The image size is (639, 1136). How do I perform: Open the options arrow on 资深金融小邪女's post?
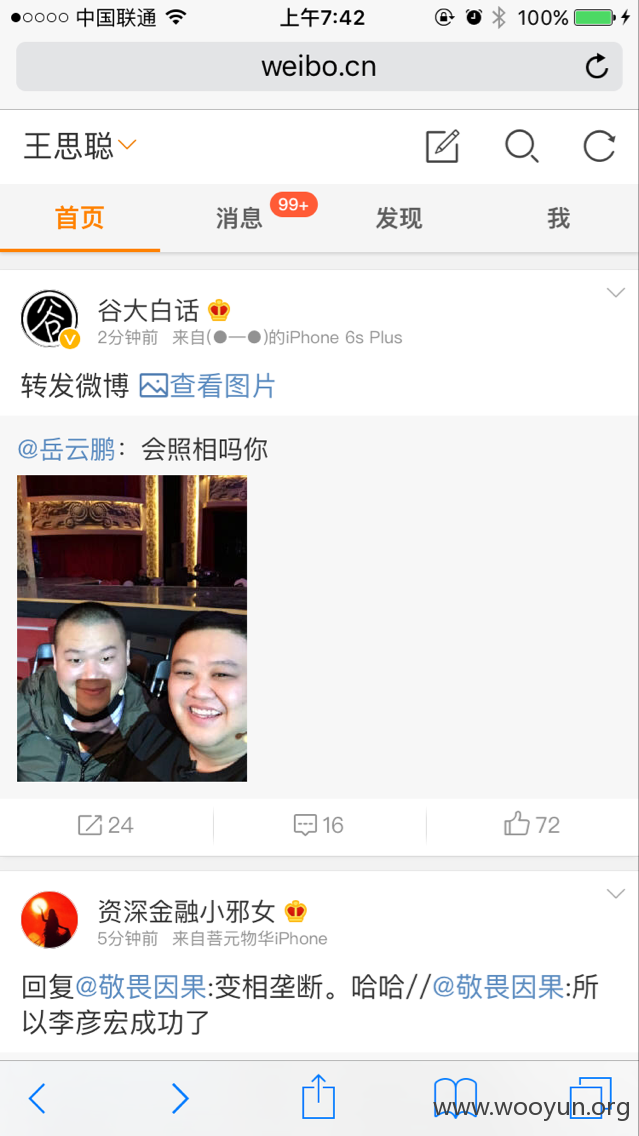(615, 893)
